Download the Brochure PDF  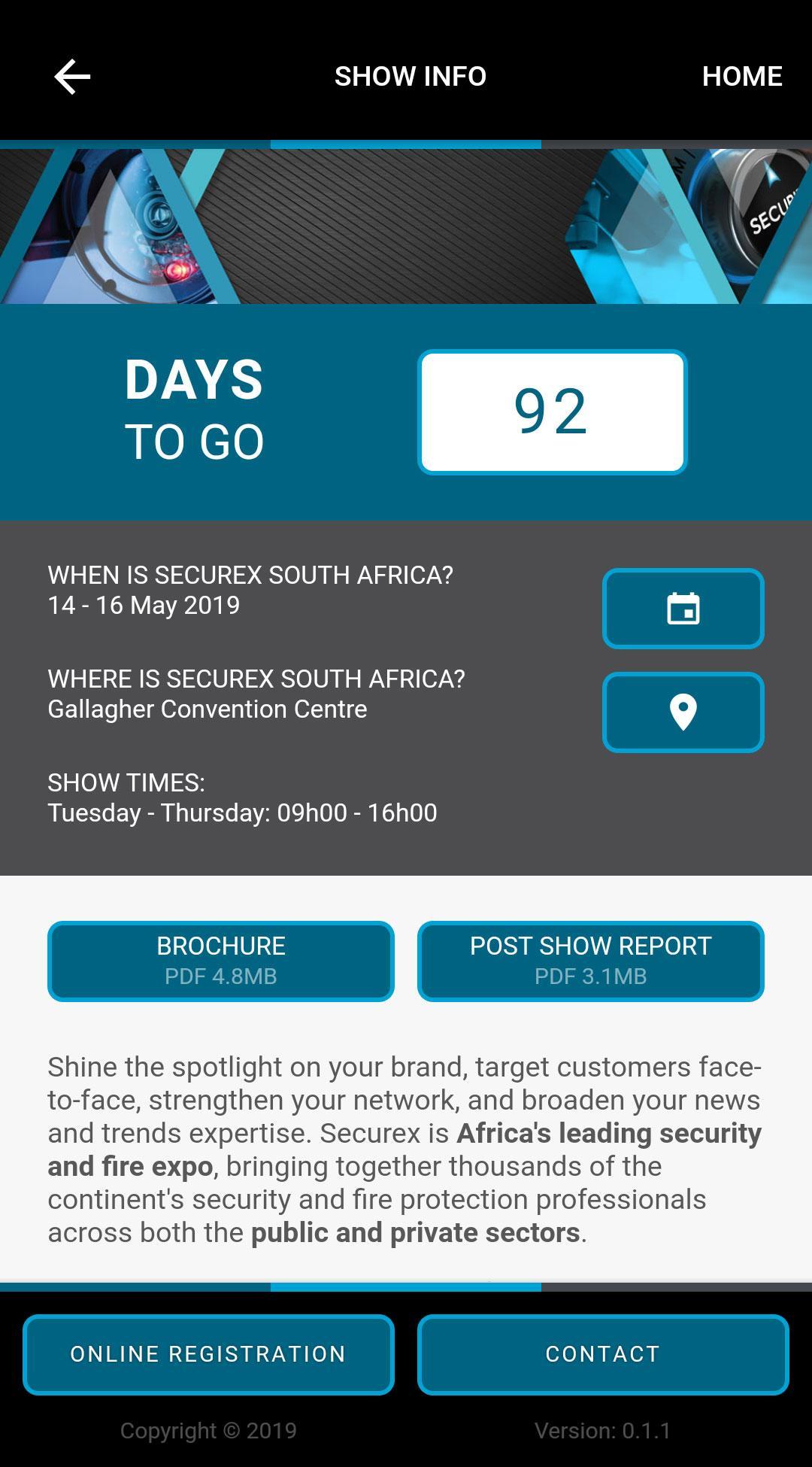point(221,961)
